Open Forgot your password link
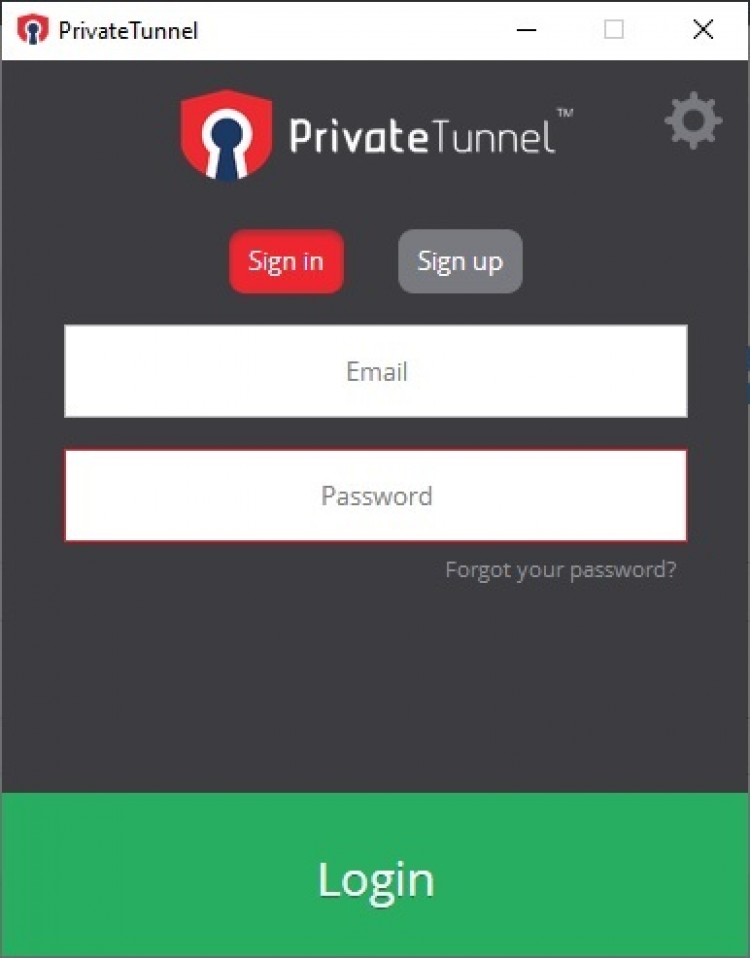This screenshot has height=958, width=750. 560,570
